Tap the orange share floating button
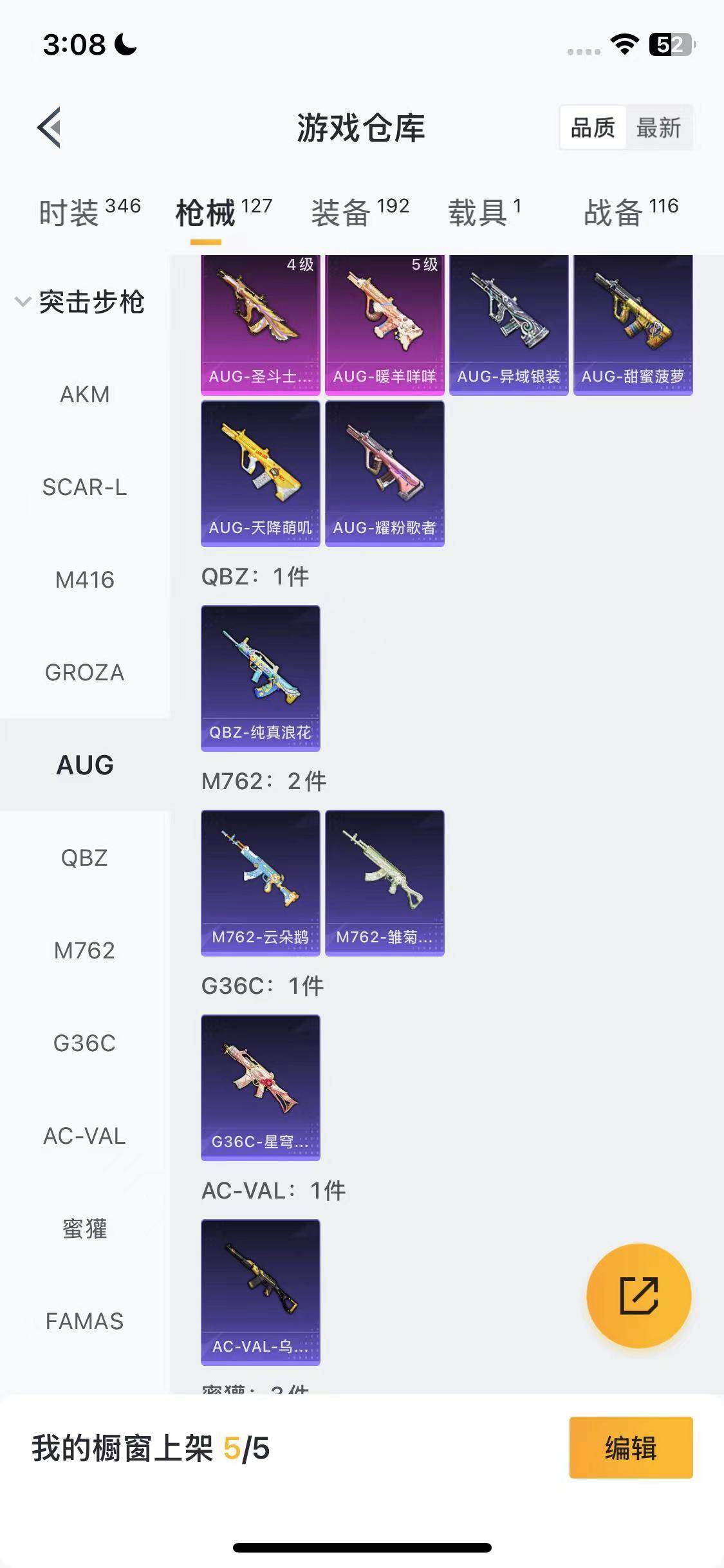Image resolution: width=724 pixels, height=1568 pixels. [x=638, y=1295]
